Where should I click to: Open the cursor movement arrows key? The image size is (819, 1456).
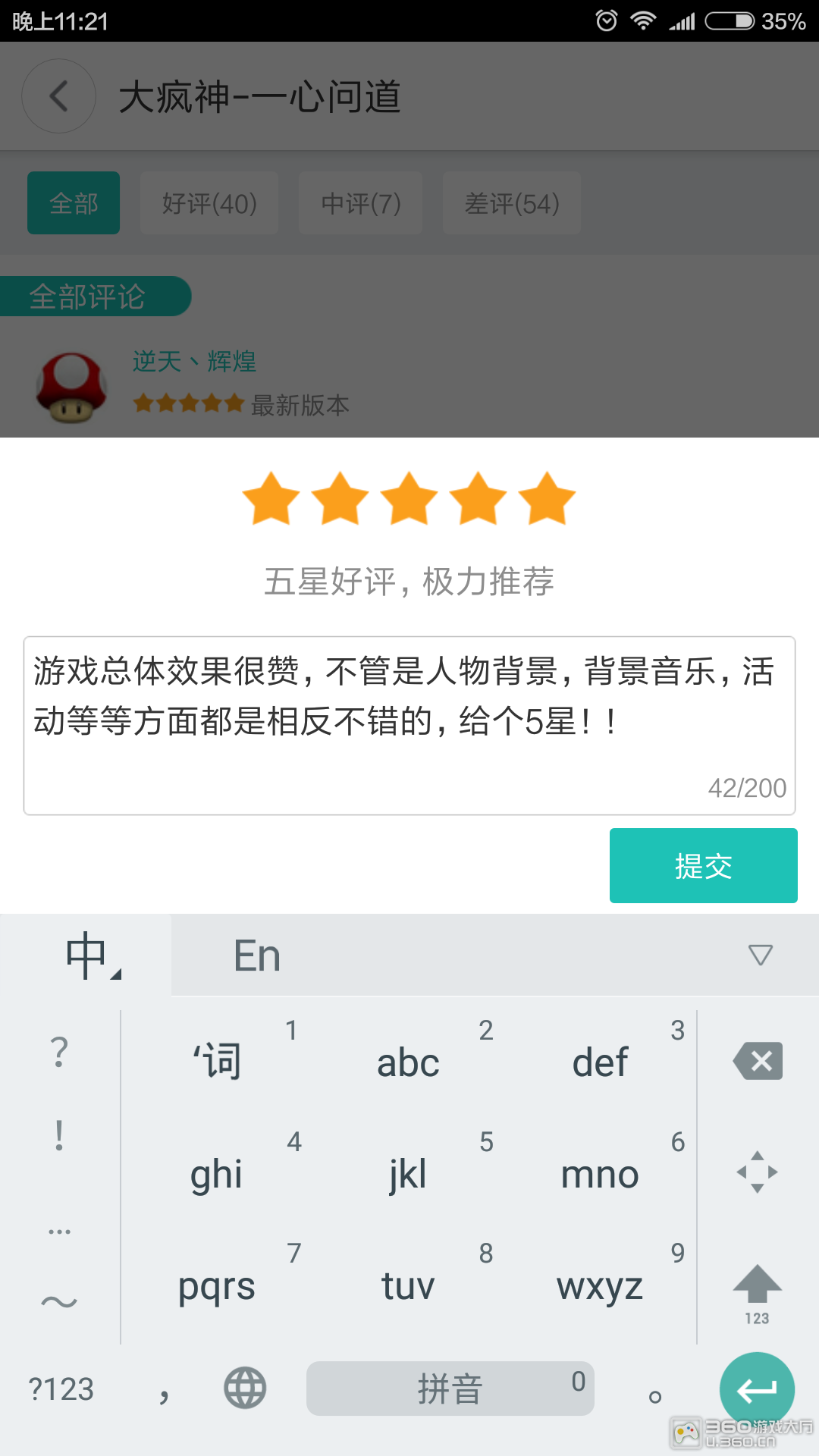757,1172
